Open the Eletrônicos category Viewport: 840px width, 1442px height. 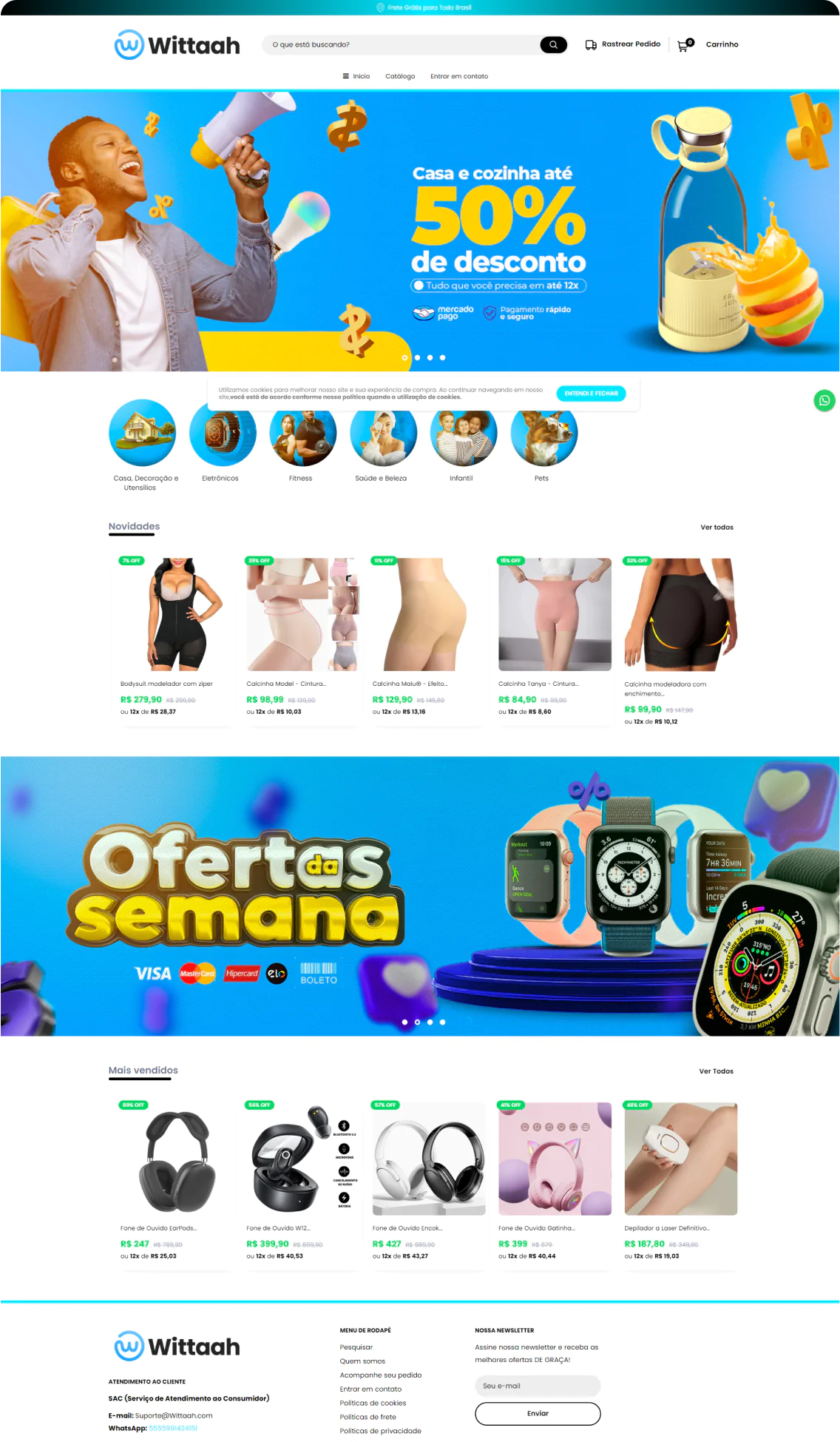coord(222,436)
